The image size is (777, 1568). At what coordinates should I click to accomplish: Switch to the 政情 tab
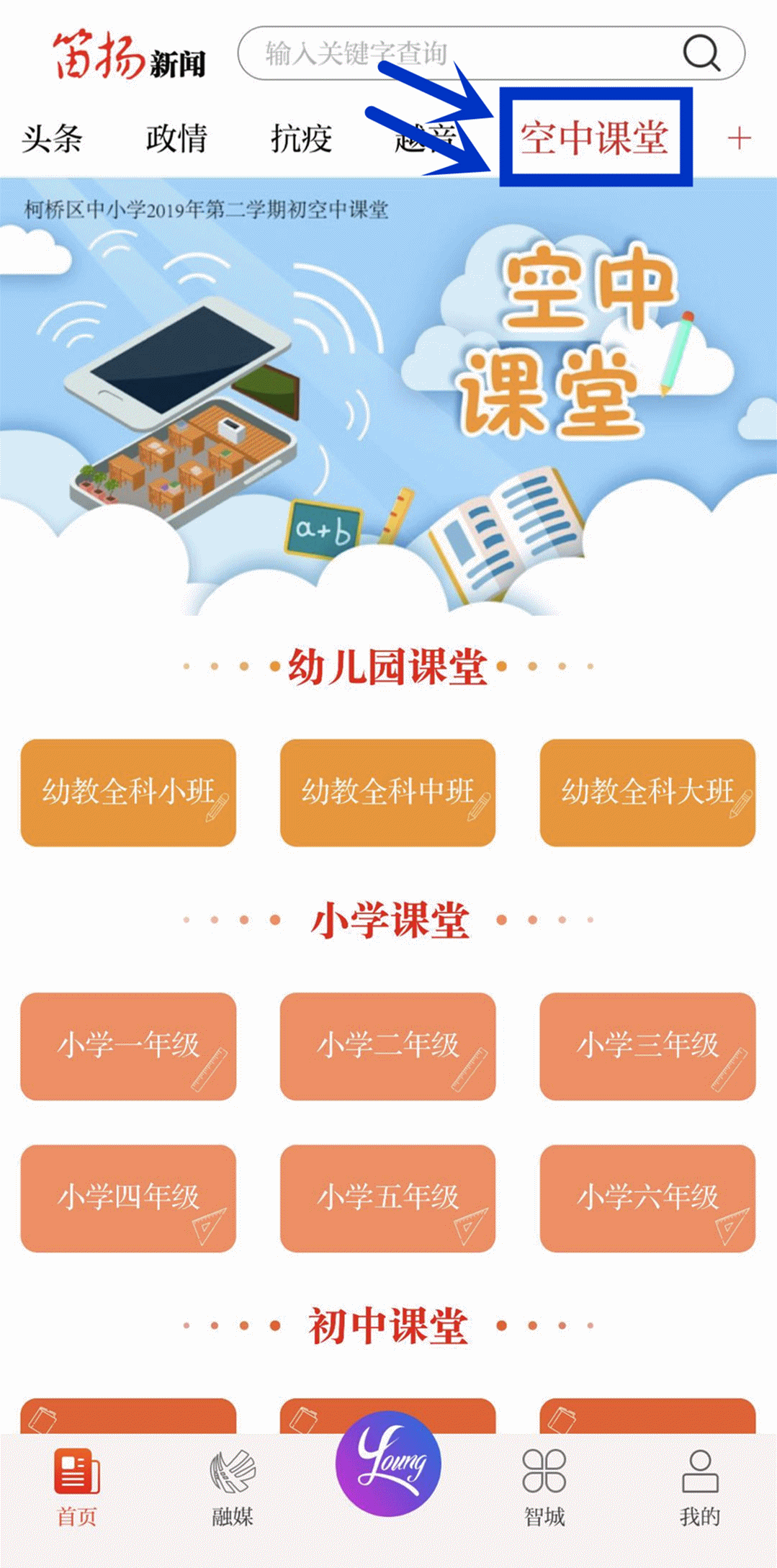pyautogui.click(x=176, y=138)
